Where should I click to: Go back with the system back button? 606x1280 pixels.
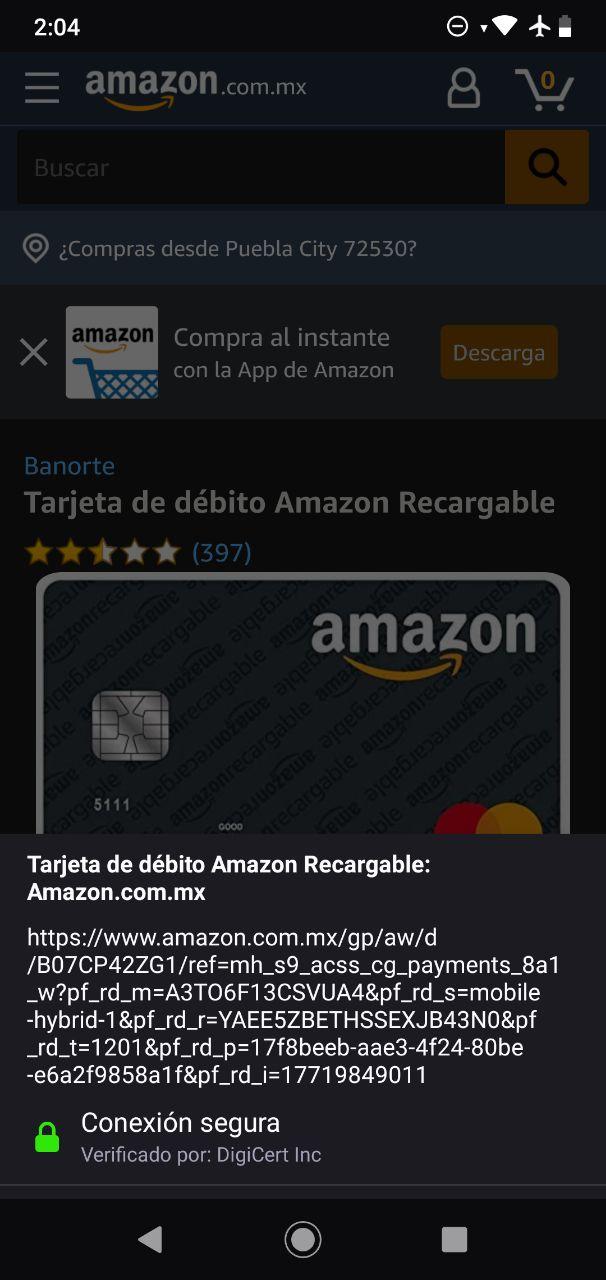pos(150,1240)
